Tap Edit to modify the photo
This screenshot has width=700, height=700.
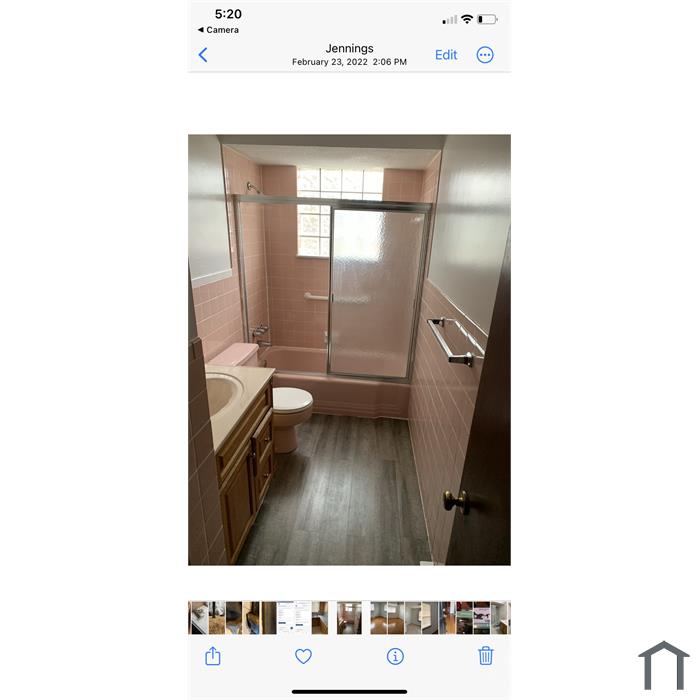coord(446,55)
